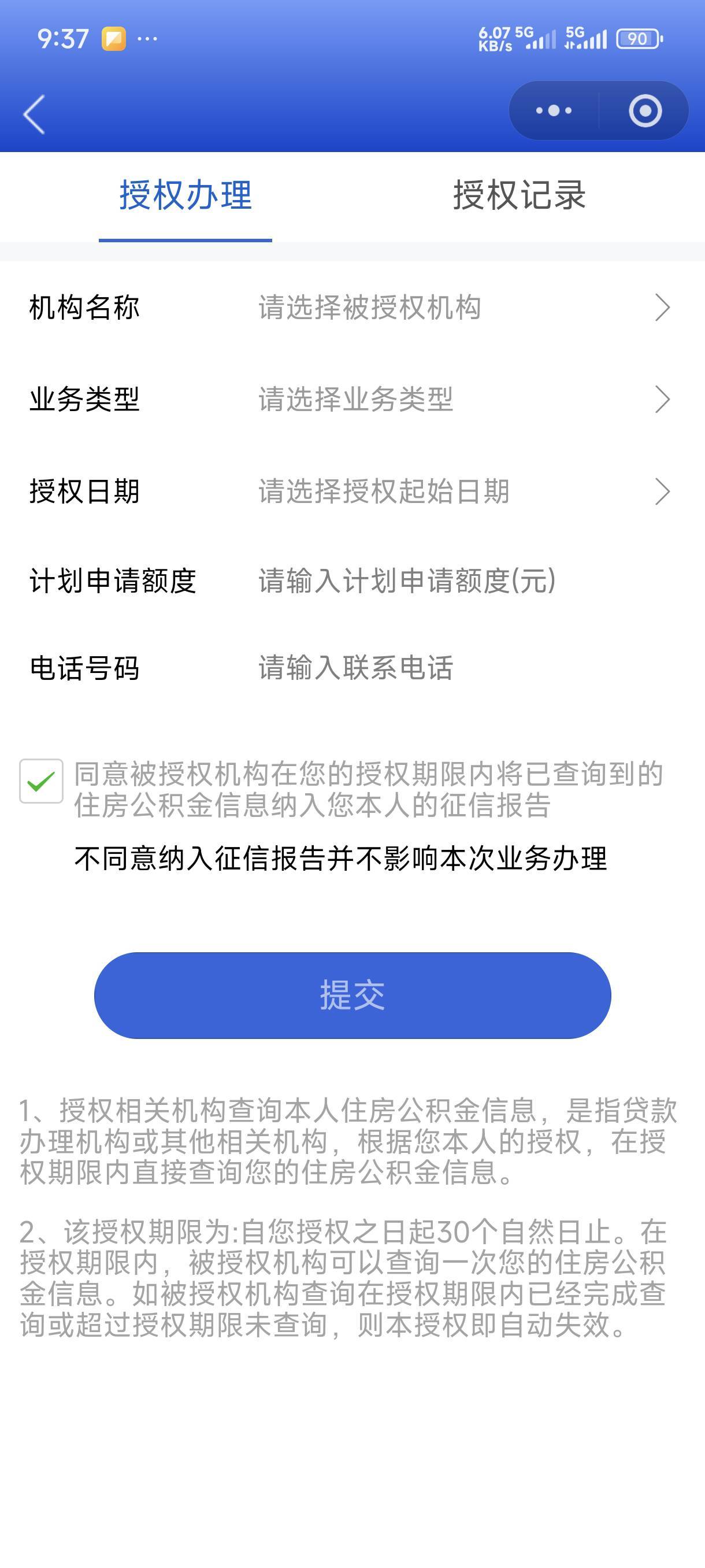The height and width of the screenshot is (1568, 705).
Task: Open the 业务类型 picker
Action: click(x=352, y=400)
